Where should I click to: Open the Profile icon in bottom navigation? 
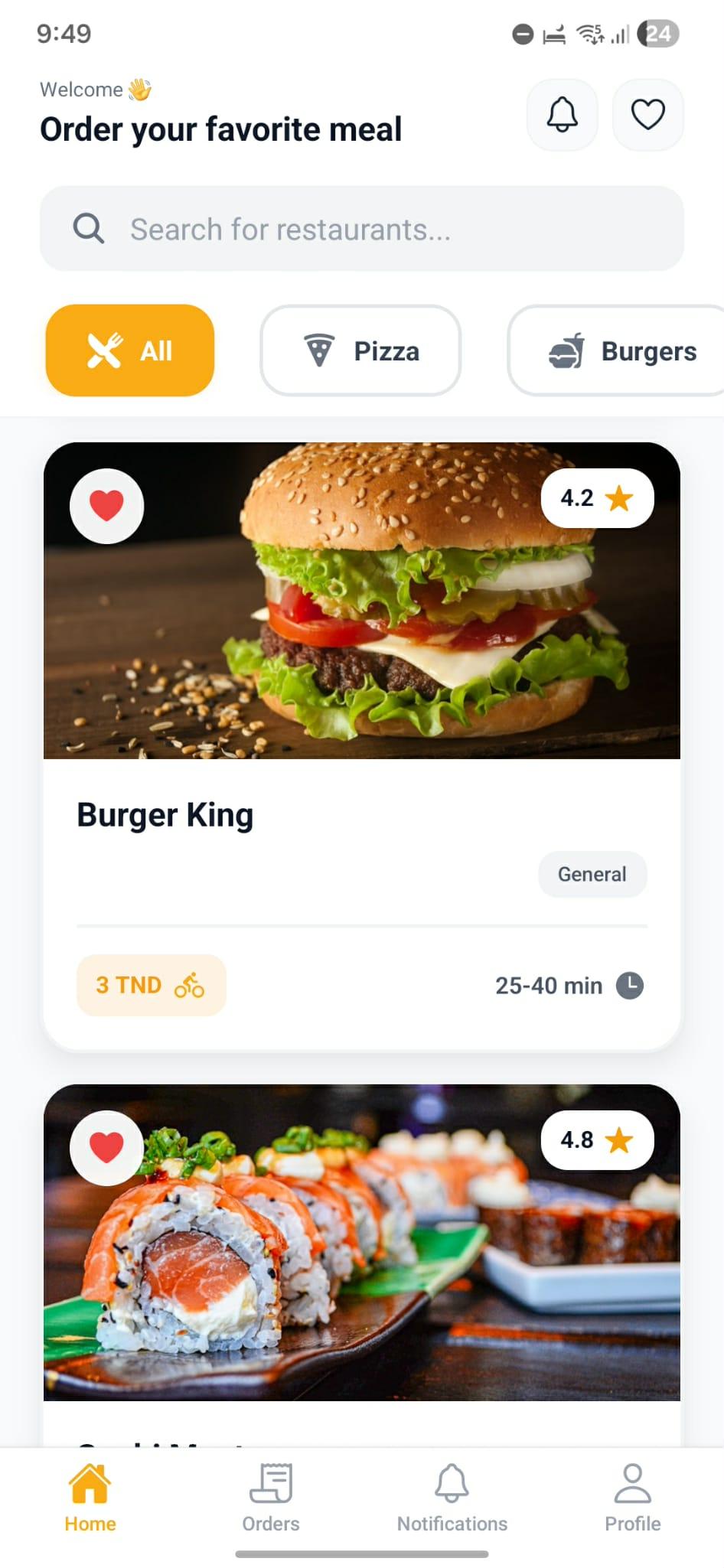632,1488
